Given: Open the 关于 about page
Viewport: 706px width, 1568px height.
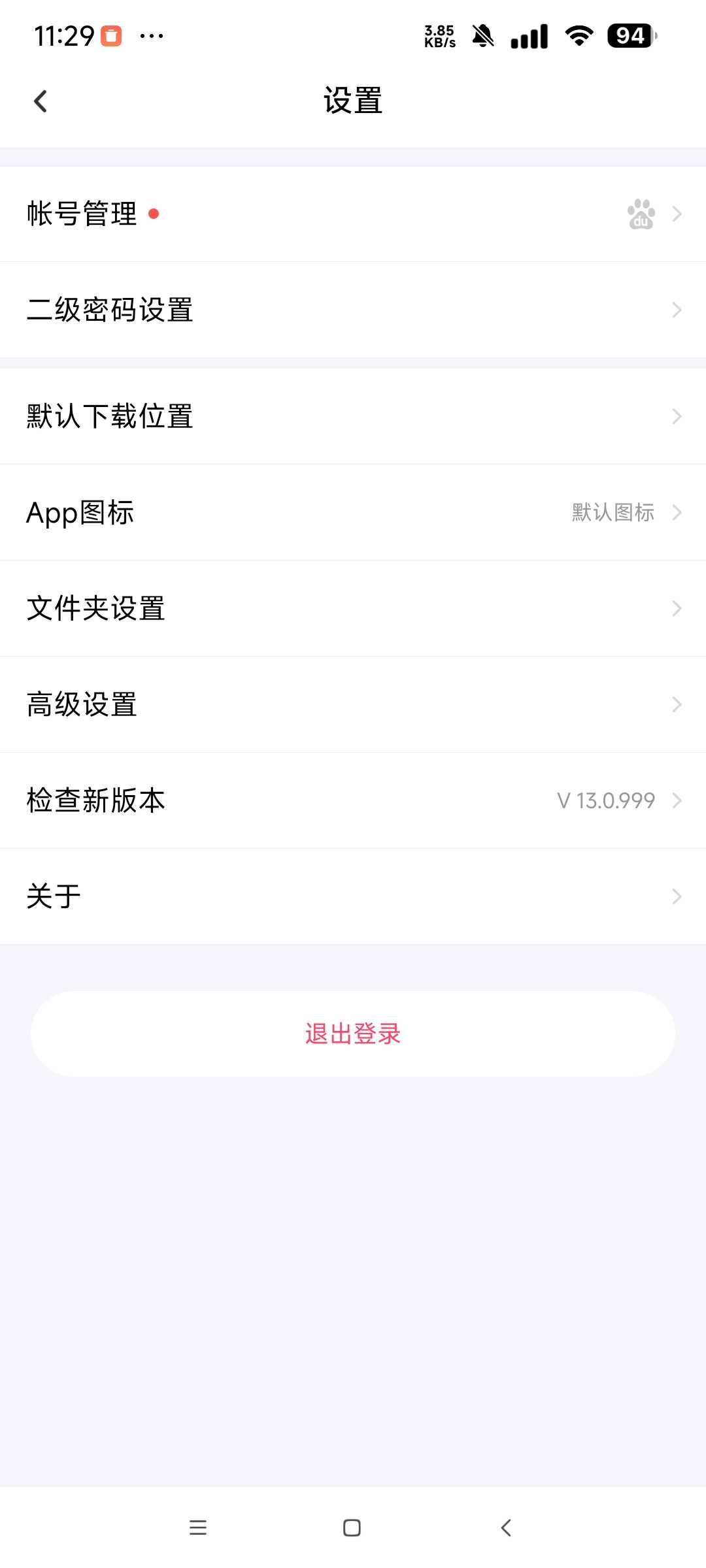Looking at the screenshot, I should [x=353, y=896].
